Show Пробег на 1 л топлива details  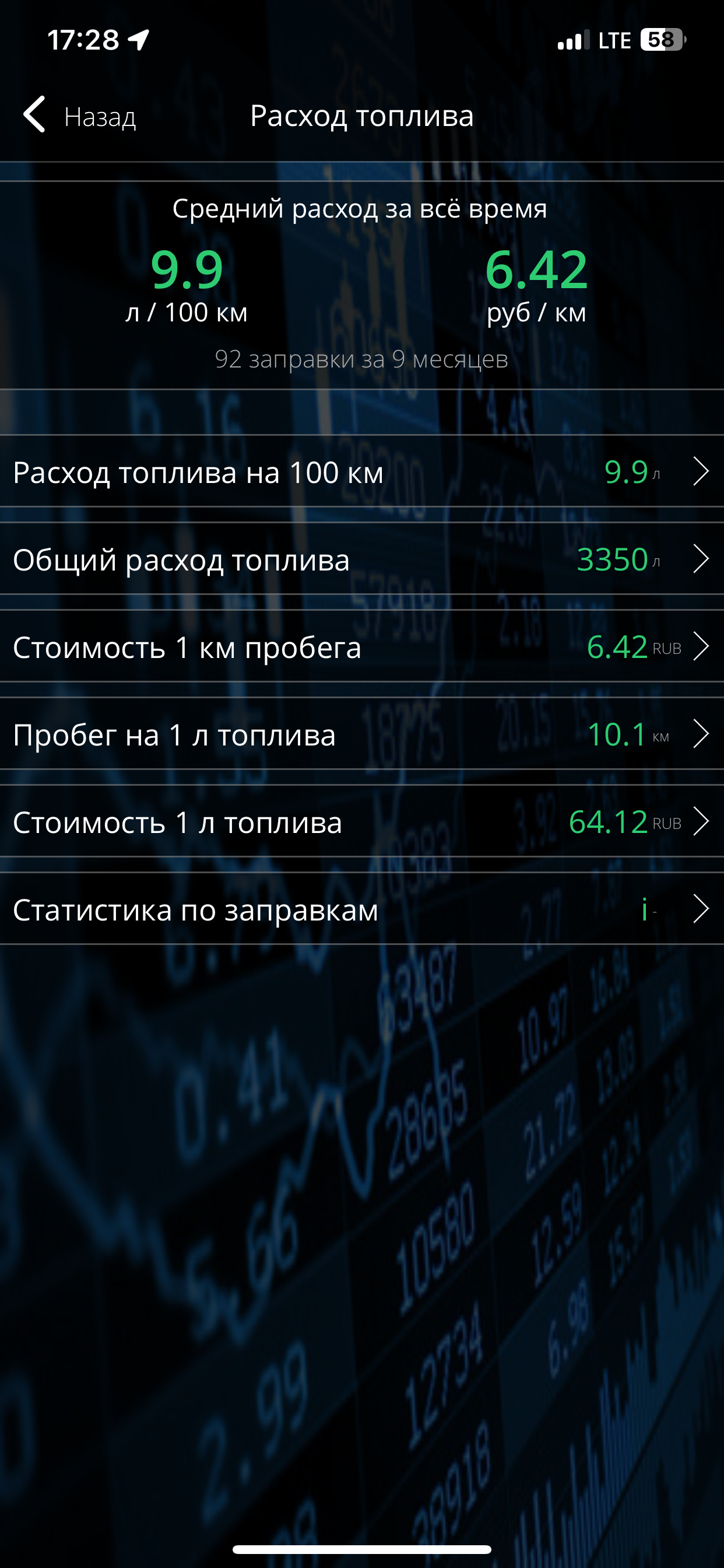tap(361, 734)
